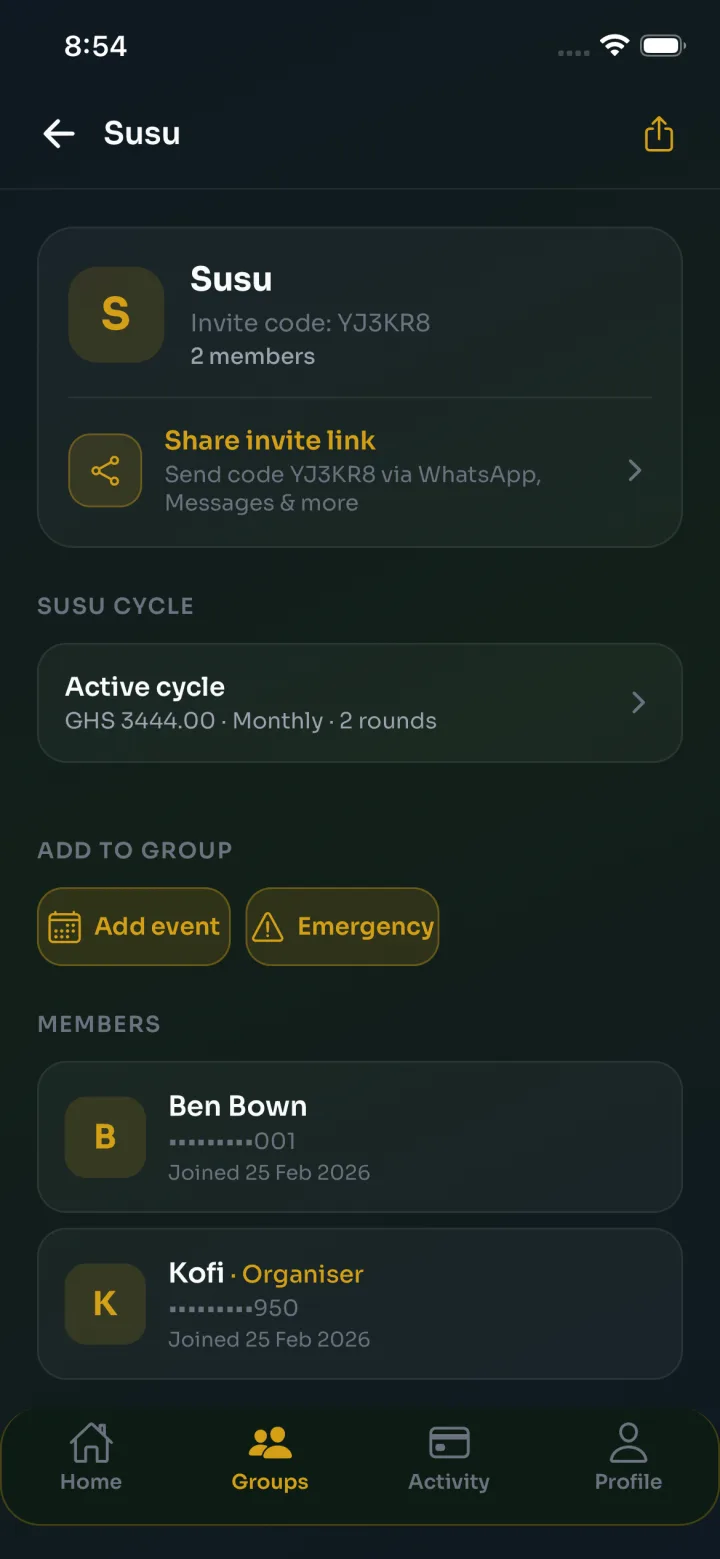Tap Kofi's avatar with letter K
720x1559 pixels.
[x=105, y=1304]
